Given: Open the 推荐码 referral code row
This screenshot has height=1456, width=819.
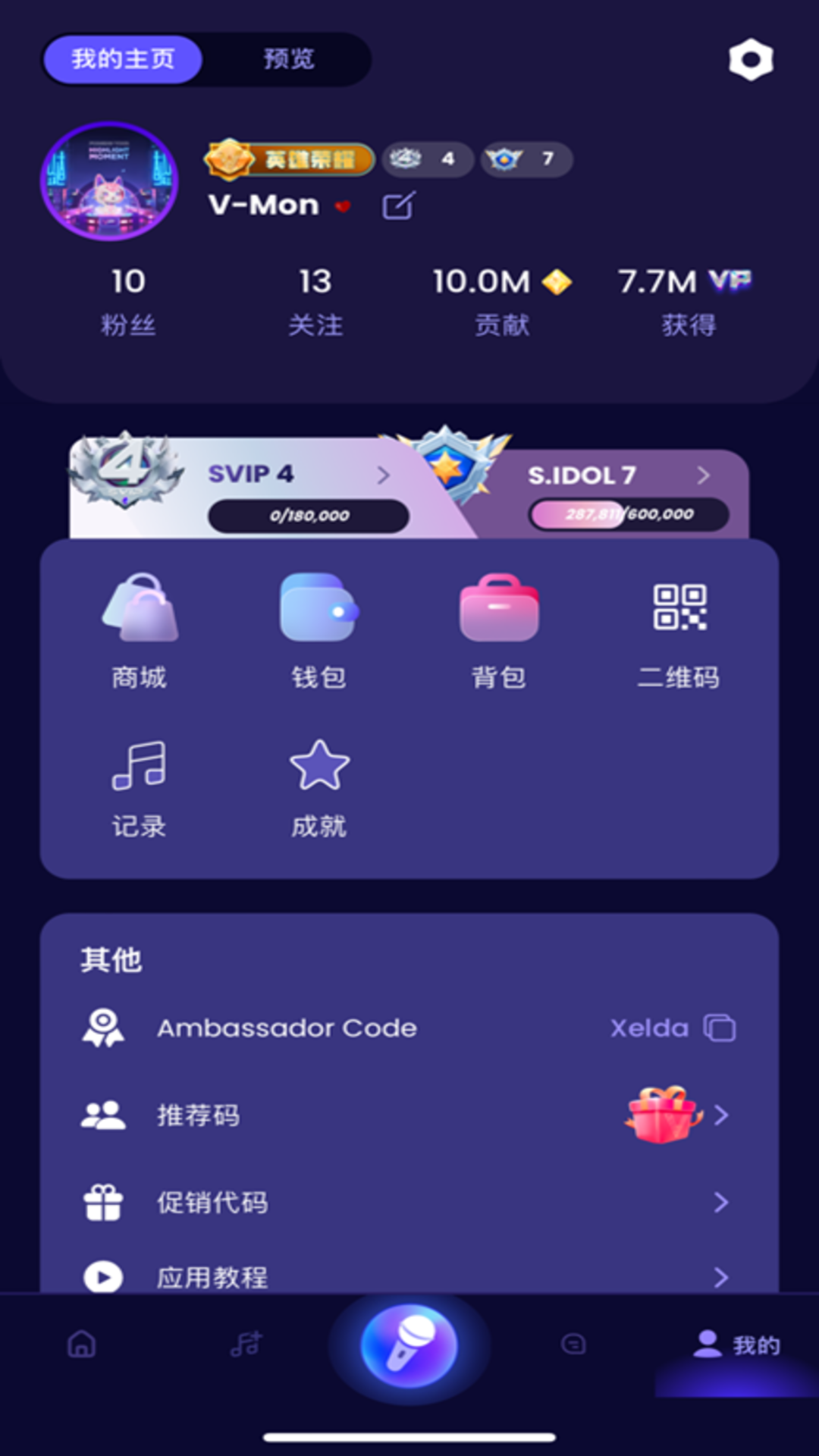Looking at the screenshot, I should pos(409,1115).
